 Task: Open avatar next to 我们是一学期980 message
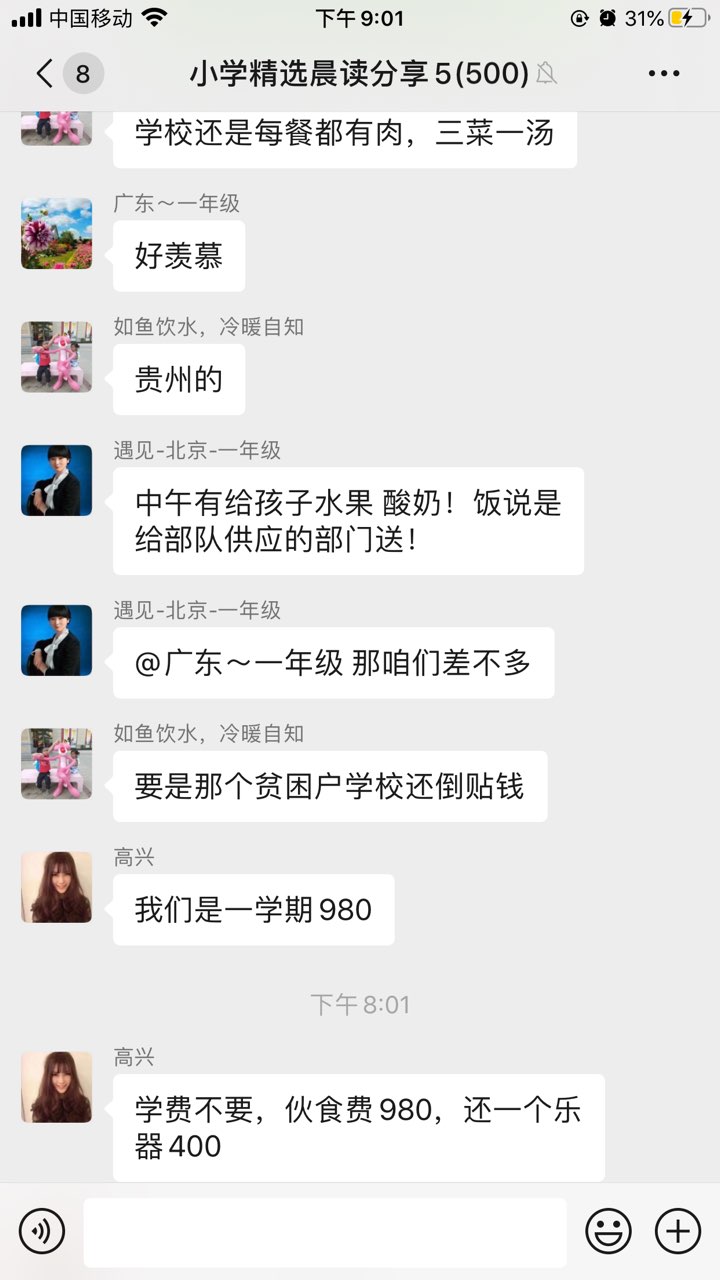(x=56, y=887)
